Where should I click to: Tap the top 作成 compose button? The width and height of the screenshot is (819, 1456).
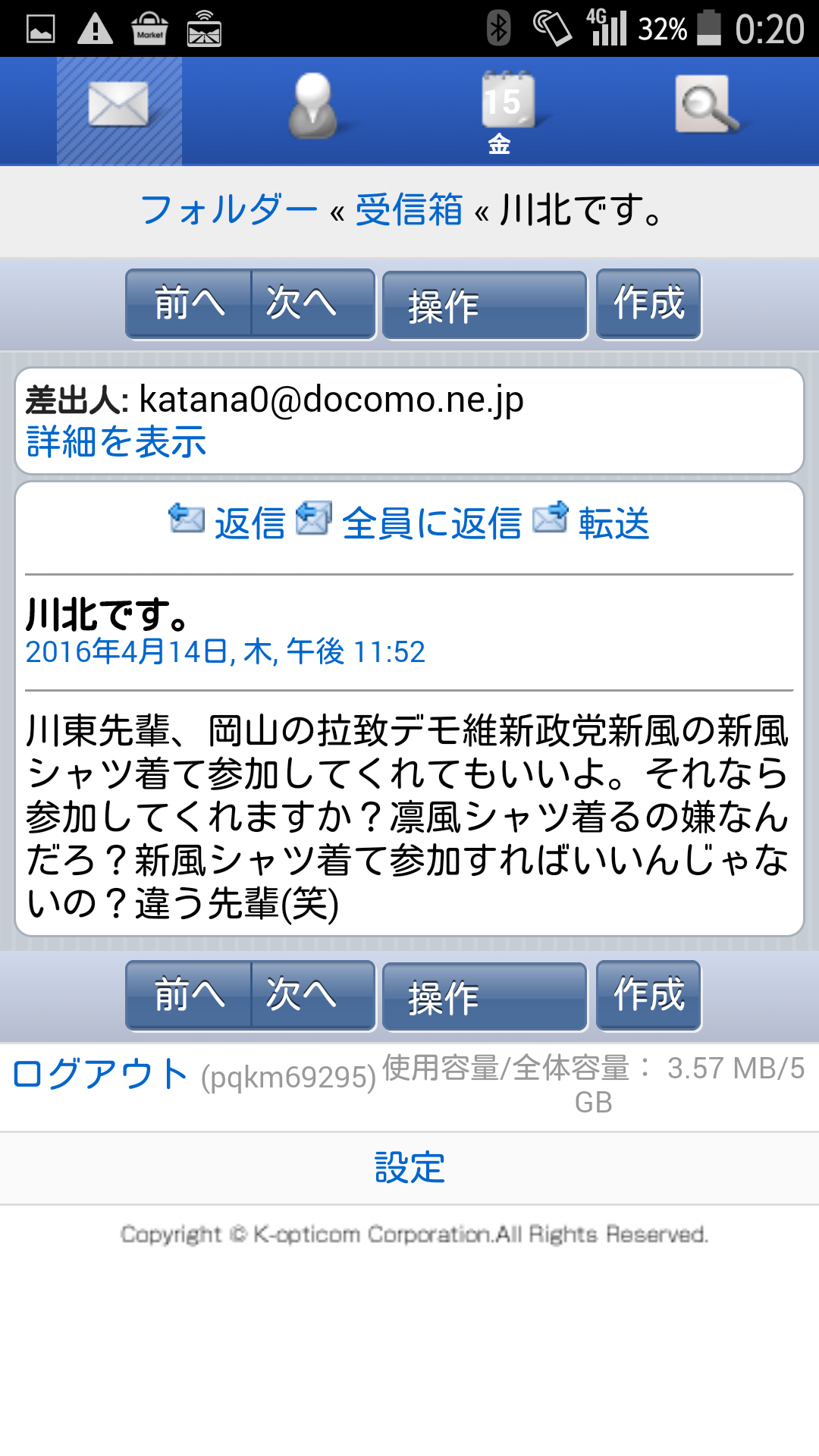click(648, 303)
